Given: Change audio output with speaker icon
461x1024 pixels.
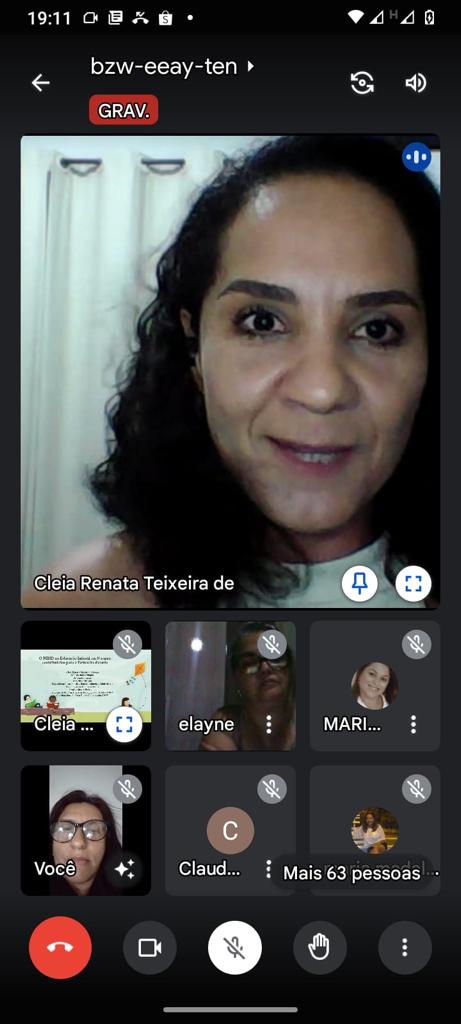Looking at the screenshot, I should pos(415,83).
